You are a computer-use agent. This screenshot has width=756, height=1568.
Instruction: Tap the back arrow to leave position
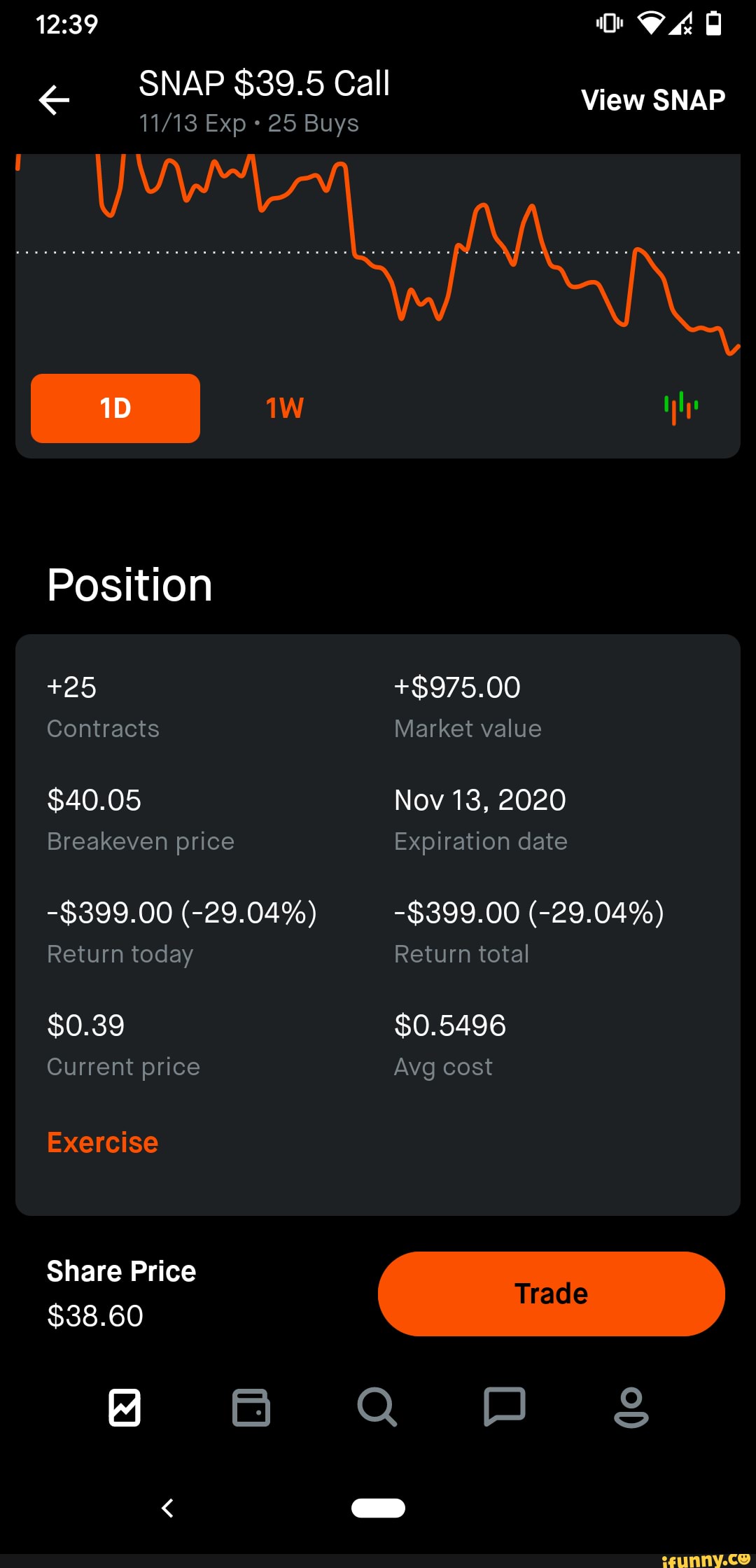(x=54, y=100)
